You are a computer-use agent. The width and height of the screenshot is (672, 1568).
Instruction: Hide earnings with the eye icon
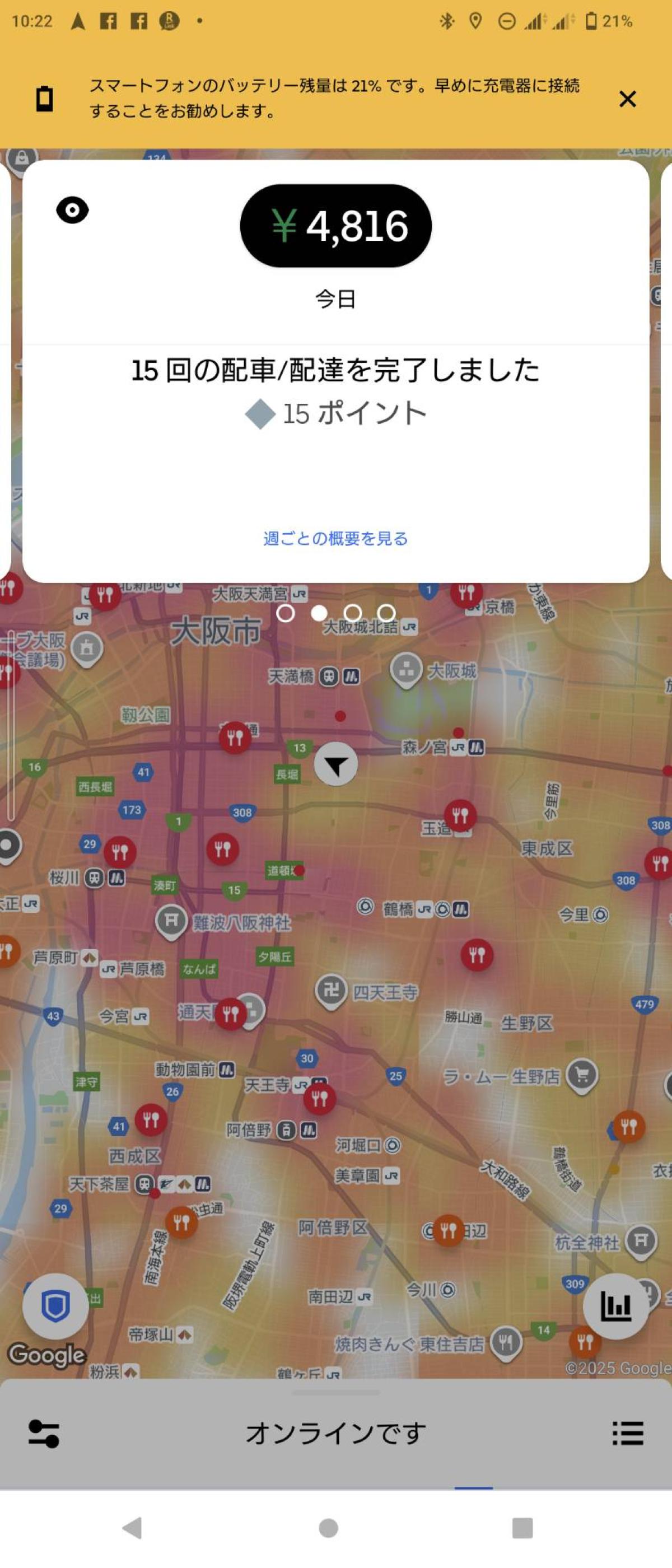point(72,211)
